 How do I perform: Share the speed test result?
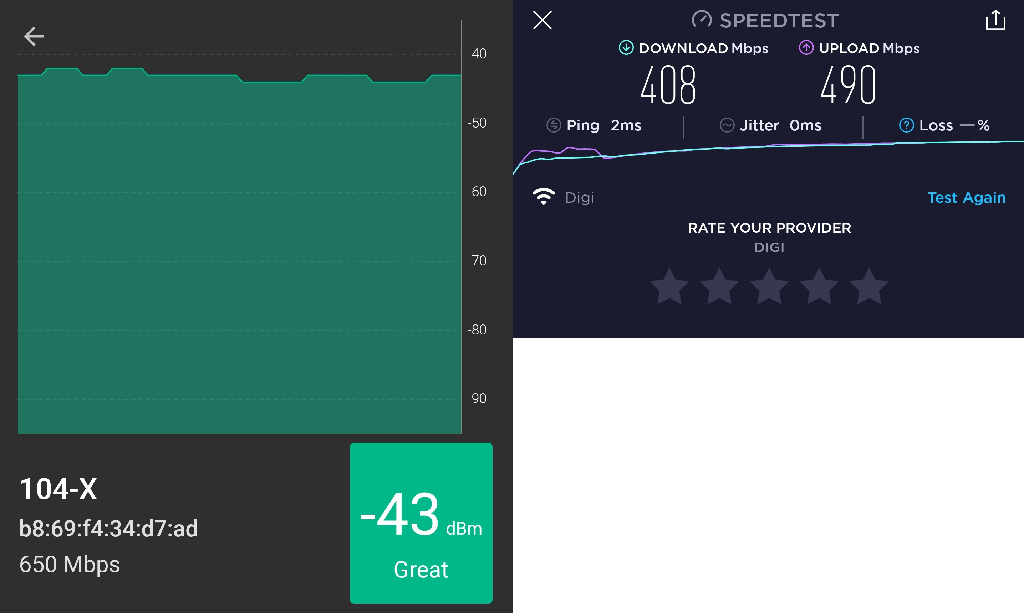(x=995, y=20)
